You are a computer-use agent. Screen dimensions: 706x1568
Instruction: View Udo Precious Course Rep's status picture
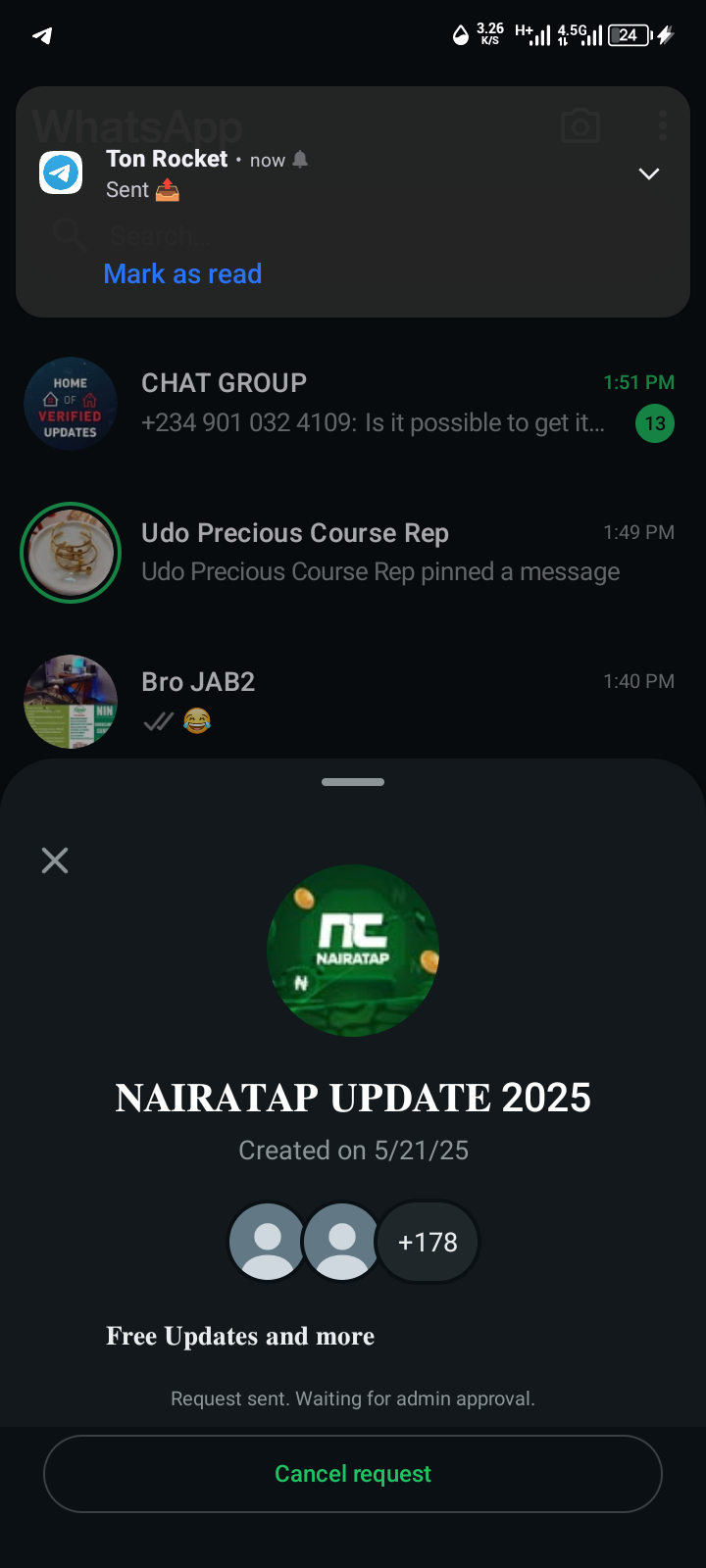[x=71, y=553]
